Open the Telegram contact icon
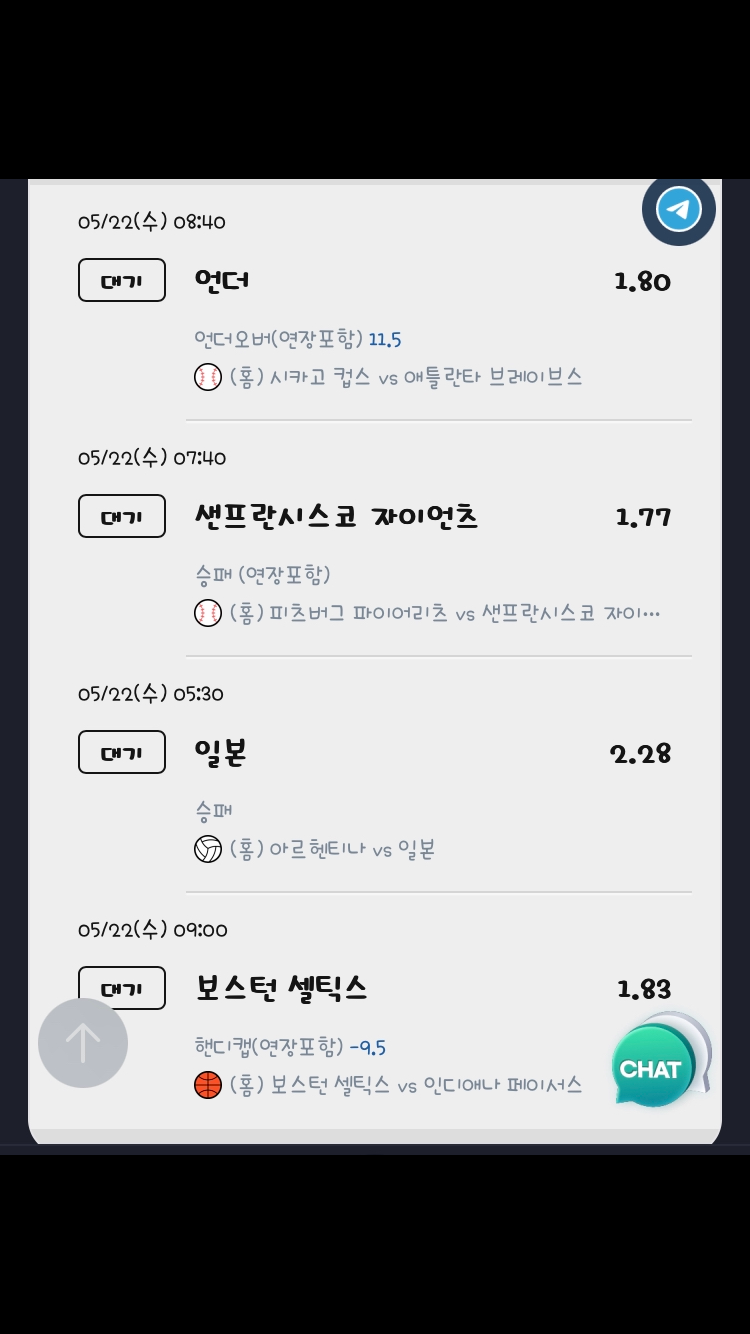The width and height of the screenshot is (750, 1334). 678,210
